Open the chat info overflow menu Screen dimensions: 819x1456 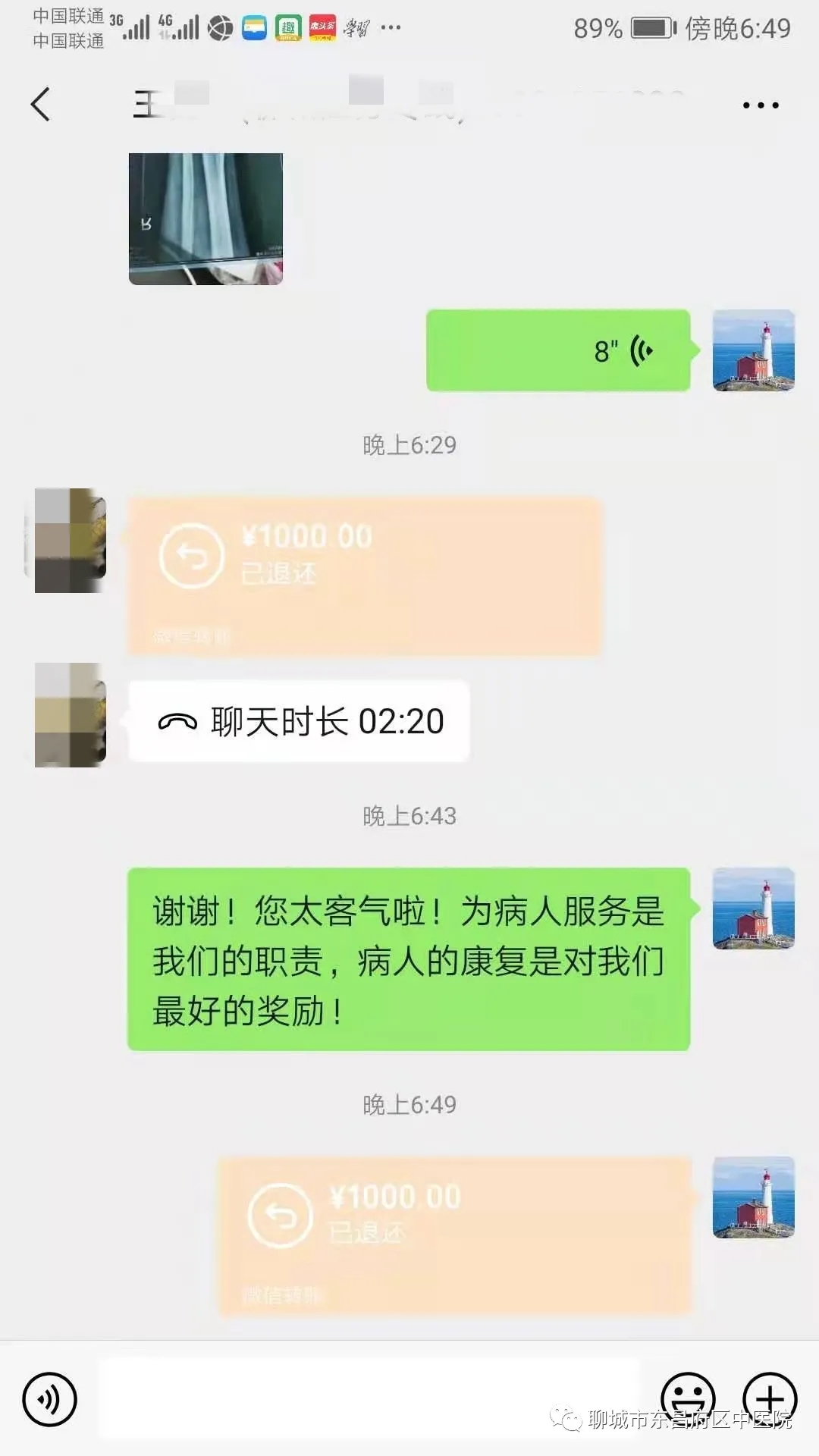761,105
